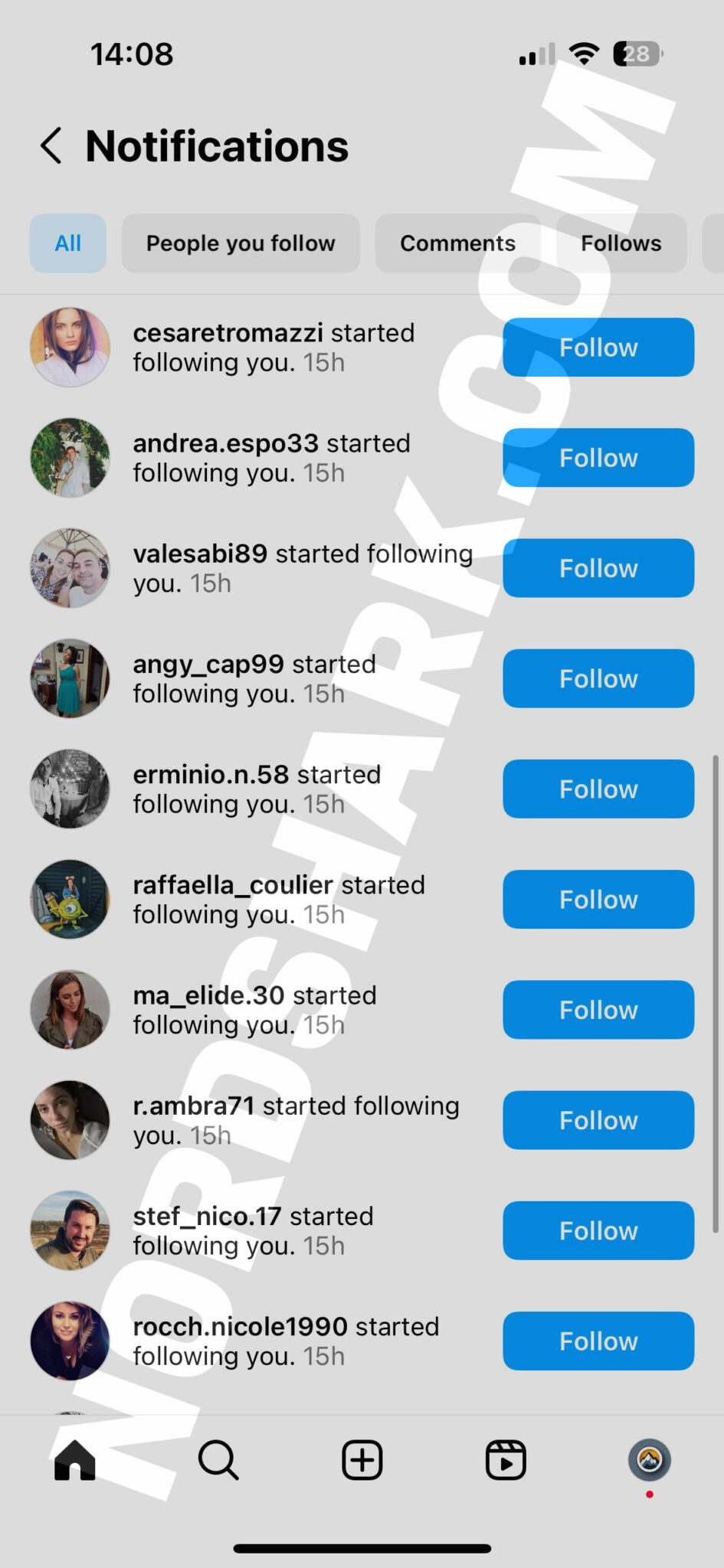Open cesaretromazzi's profile picture
This screenshot has width=724, height=1568.
tap(70, 347)
